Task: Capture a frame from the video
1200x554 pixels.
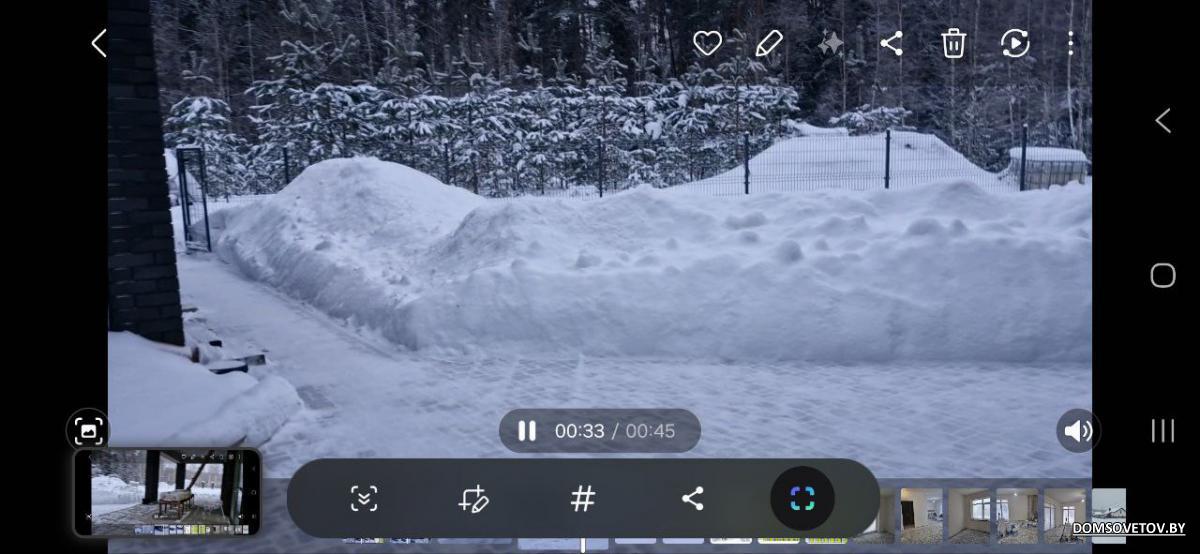Action: (88, 431)
